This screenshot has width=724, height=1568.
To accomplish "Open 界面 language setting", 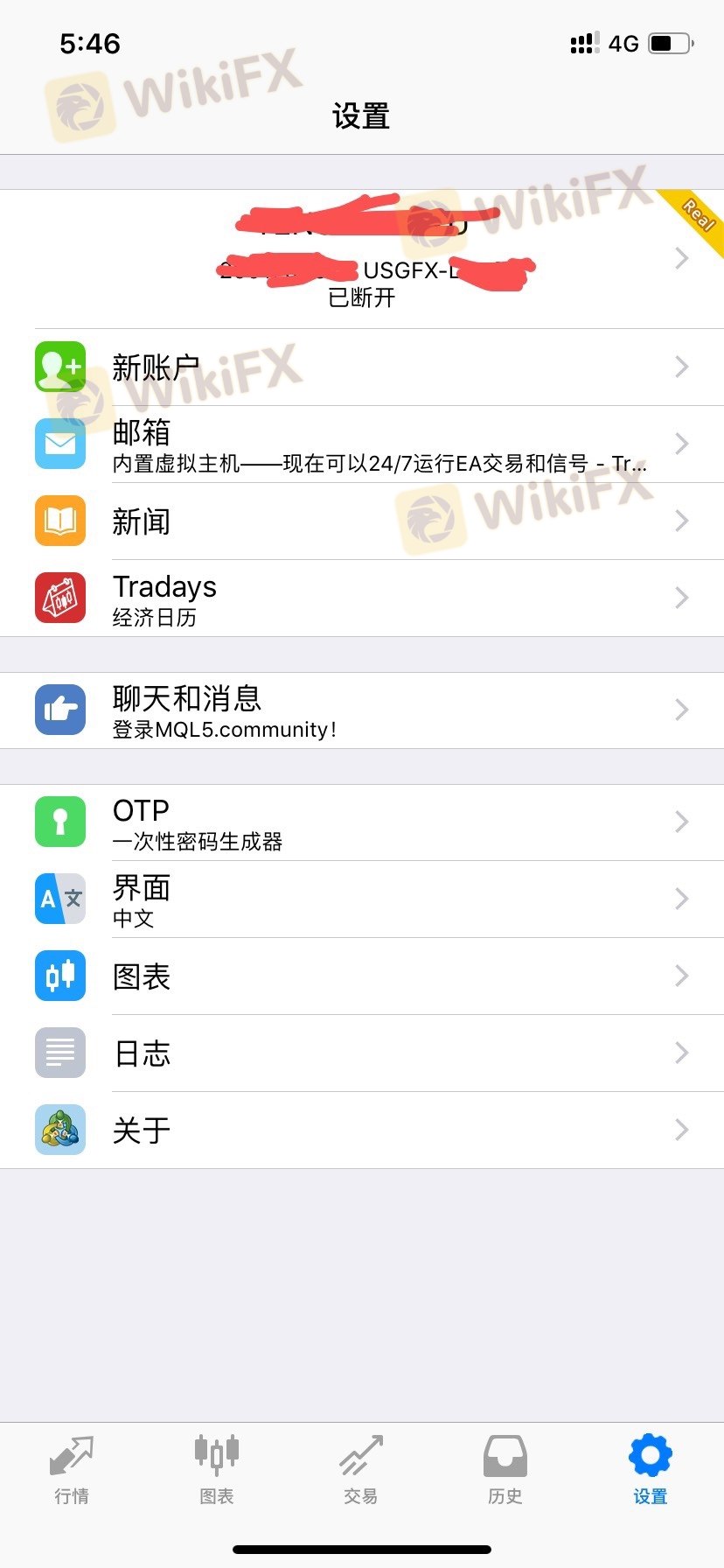I will pyautogui.click(x=362, y=899).
